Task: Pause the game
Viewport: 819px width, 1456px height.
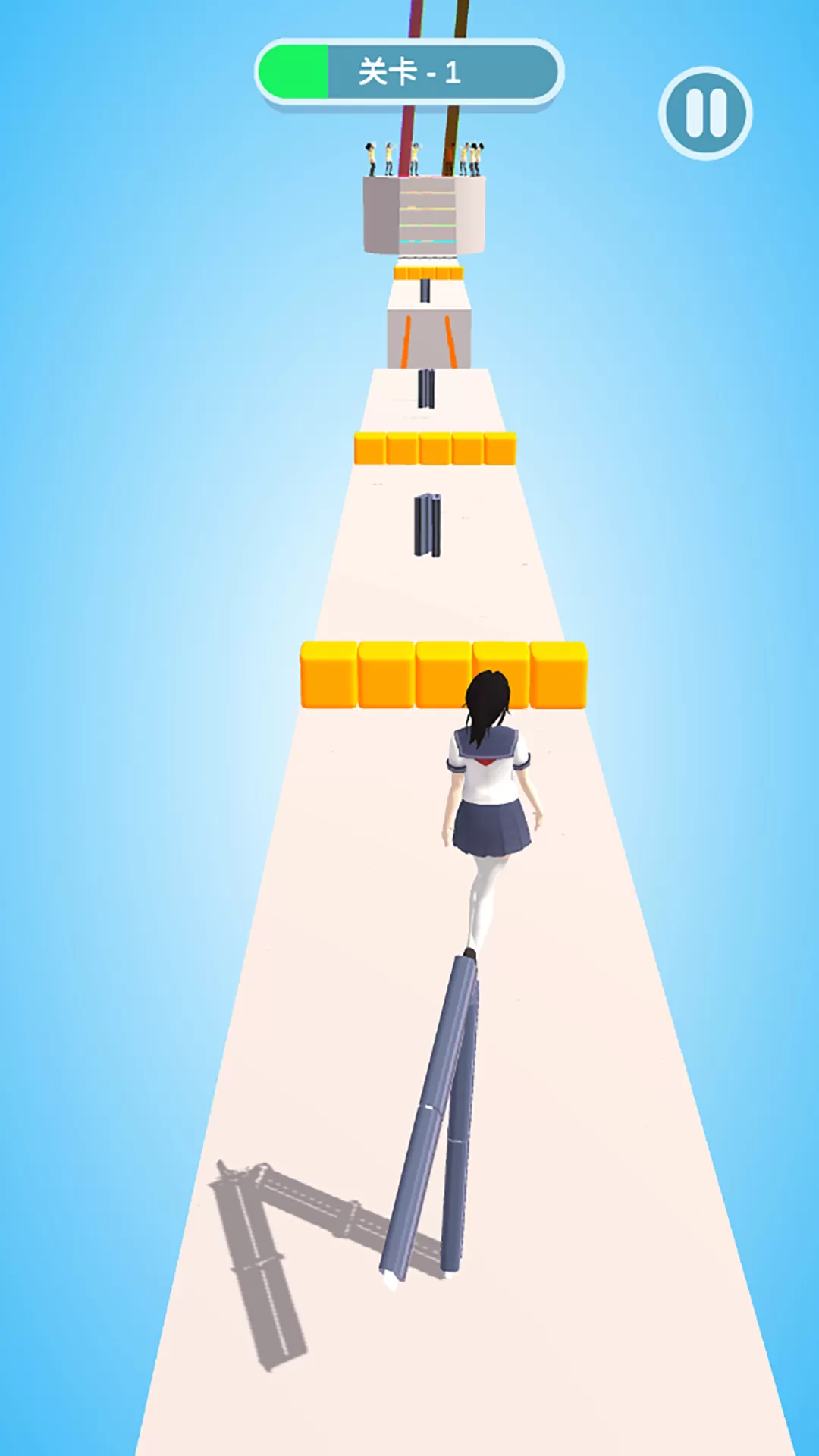Action: point(705,113)
